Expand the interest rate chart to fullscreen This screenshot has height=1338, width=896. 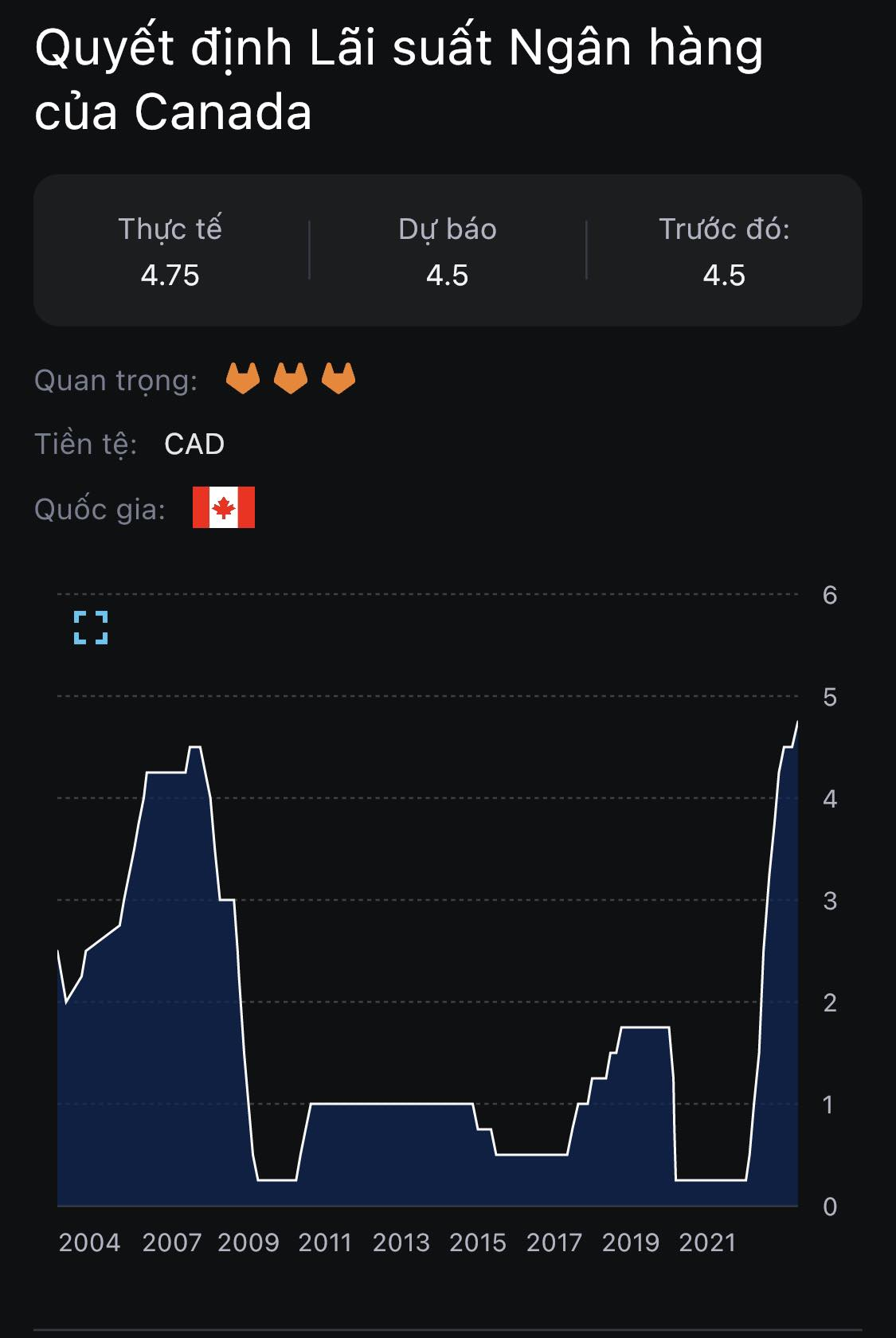pos(91,628)
